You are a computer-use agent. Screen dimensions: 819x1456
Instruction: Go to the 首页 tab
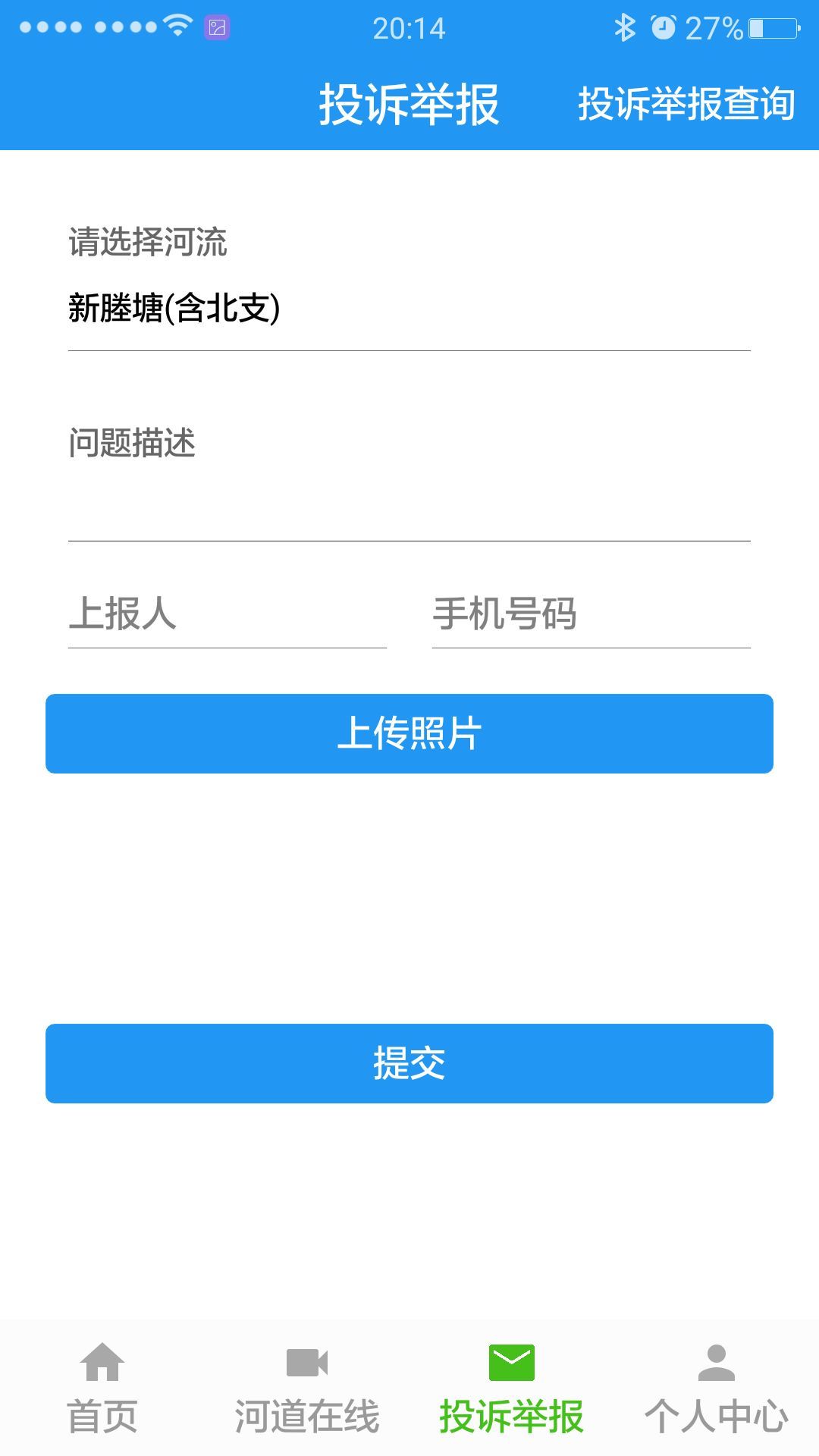tap(102, 1388)
